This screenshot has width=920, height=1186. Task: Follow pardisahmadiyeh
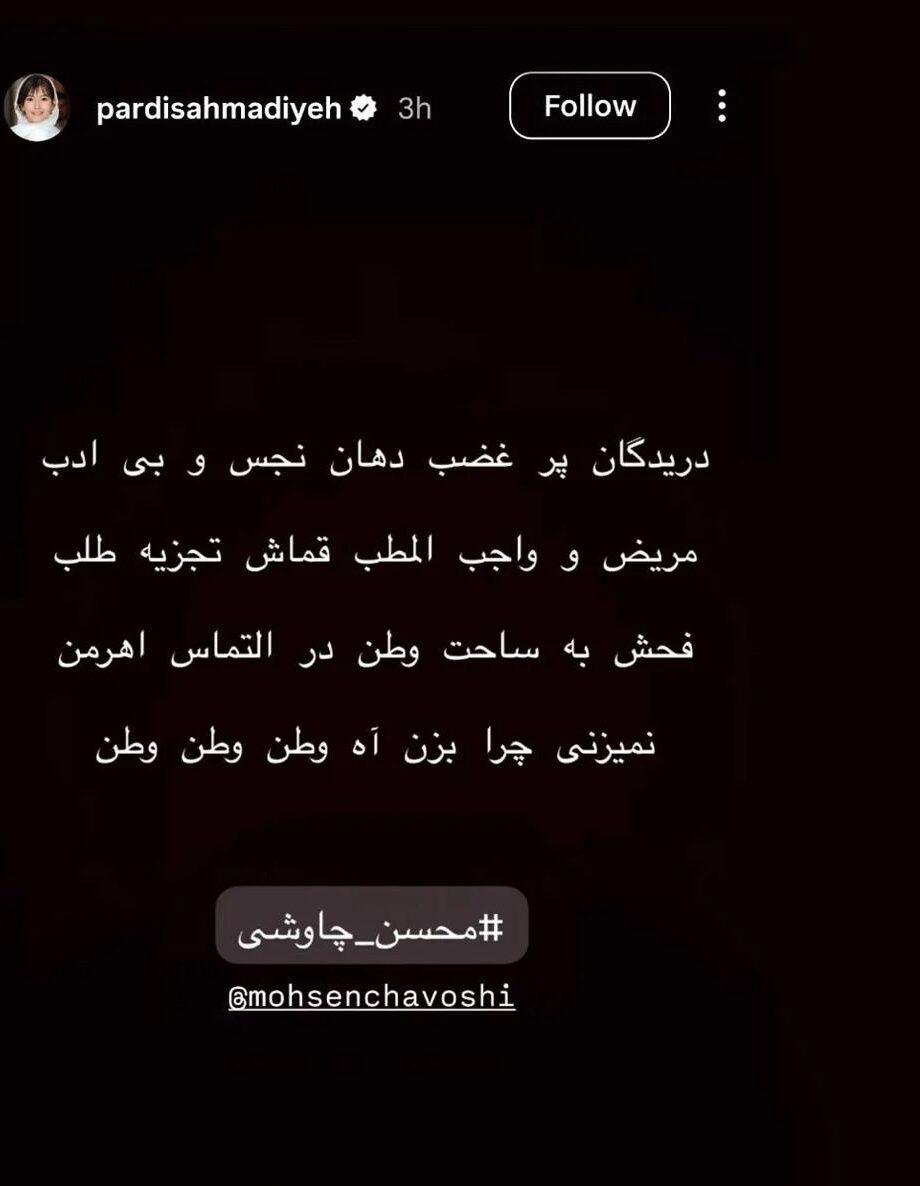pos(589,106)
